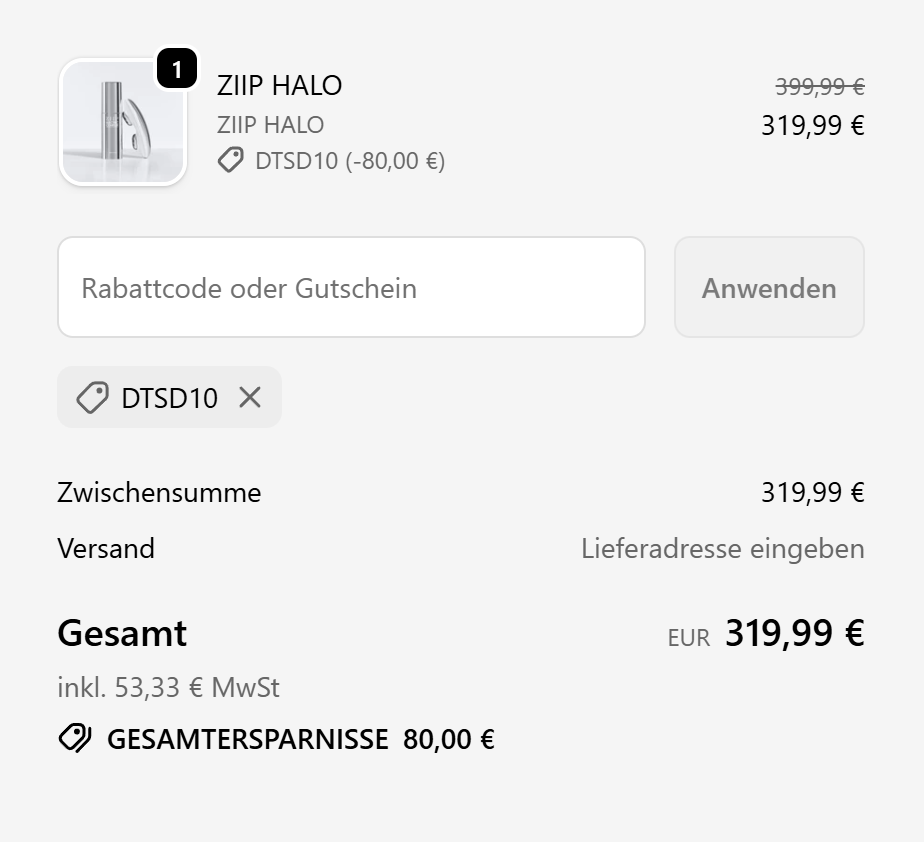
Task: Tap the Rabattcode oder Gutschein field
Action: point(351,288)
